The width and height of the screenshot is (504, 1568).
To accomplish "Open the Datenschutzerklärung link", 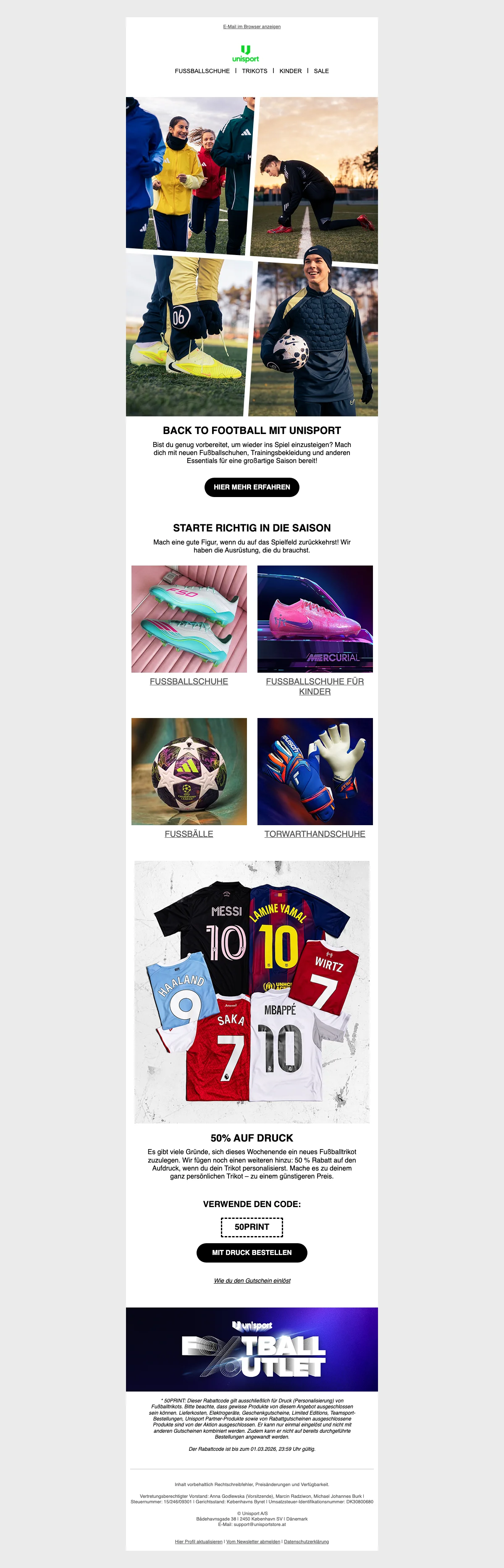I will tap(306, 1541).
